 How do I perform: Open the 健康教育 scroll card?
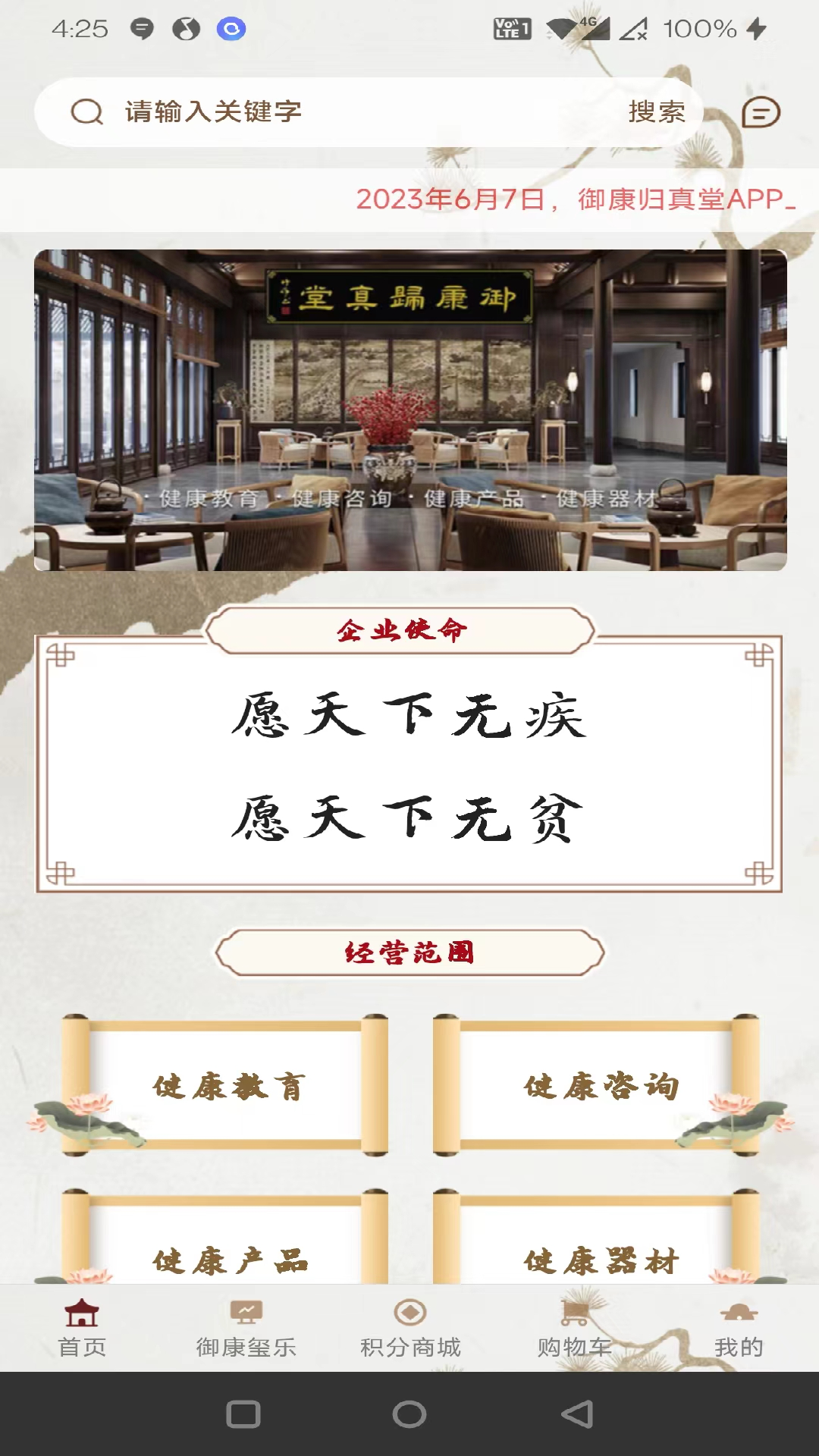[227, 1086]
